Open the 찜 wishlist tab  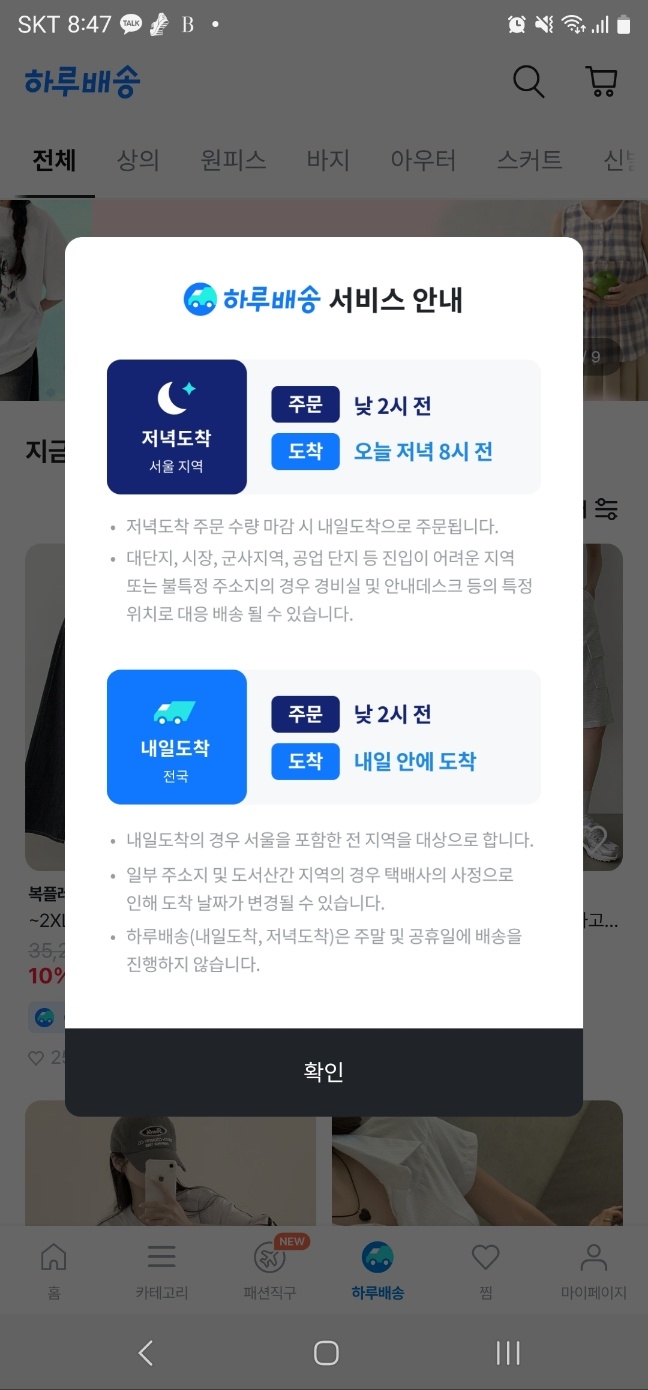click(x=485, y=1270)
